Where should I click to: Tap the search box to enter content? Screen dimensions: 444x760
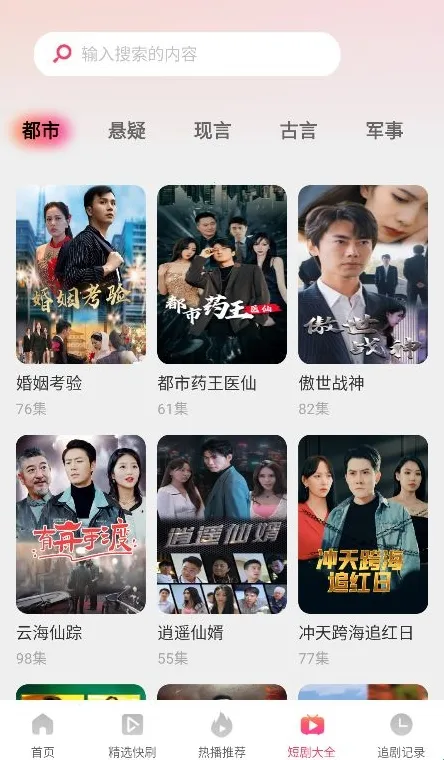pos(187,54)
